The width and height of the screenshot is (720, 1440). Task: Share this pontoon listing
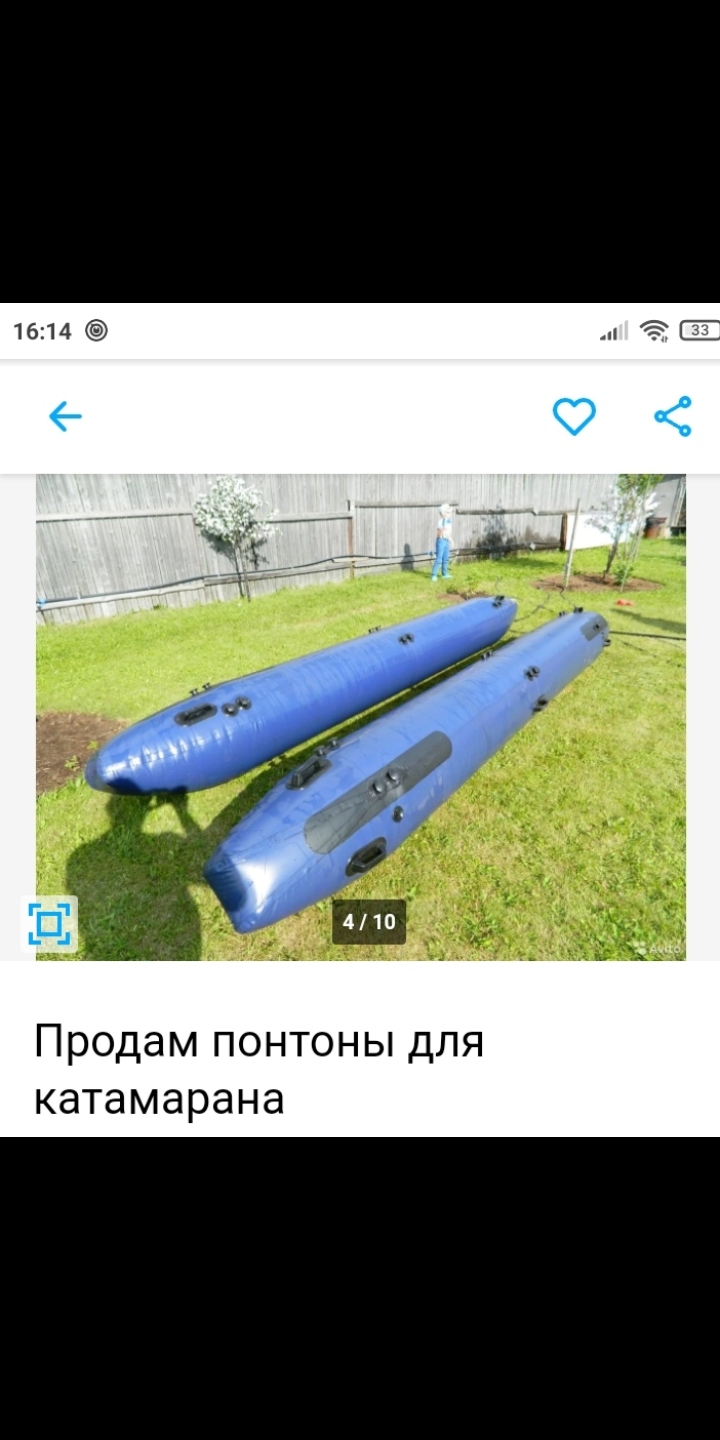(673, 416)
